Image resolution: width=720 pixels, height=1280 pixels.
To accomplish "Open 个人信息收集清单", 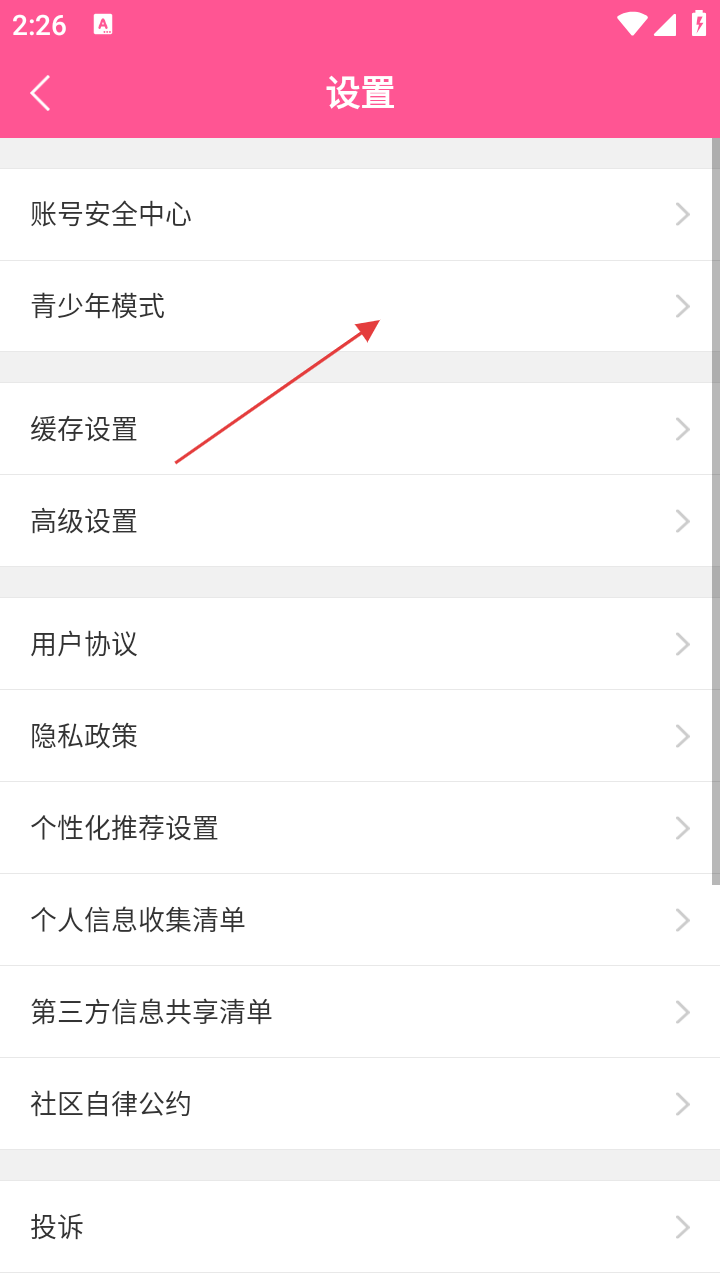I will click(x=360, y=920).
